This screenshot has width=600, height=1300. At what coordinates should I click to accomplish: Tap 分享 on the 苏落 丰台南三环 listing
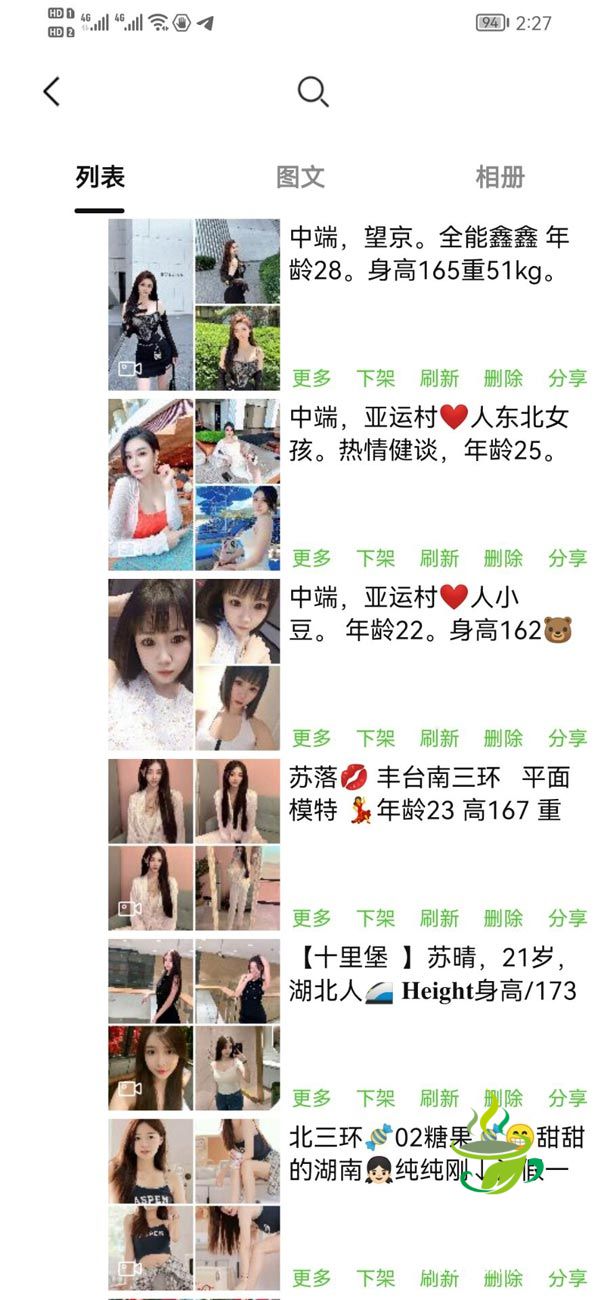[567, 918]
